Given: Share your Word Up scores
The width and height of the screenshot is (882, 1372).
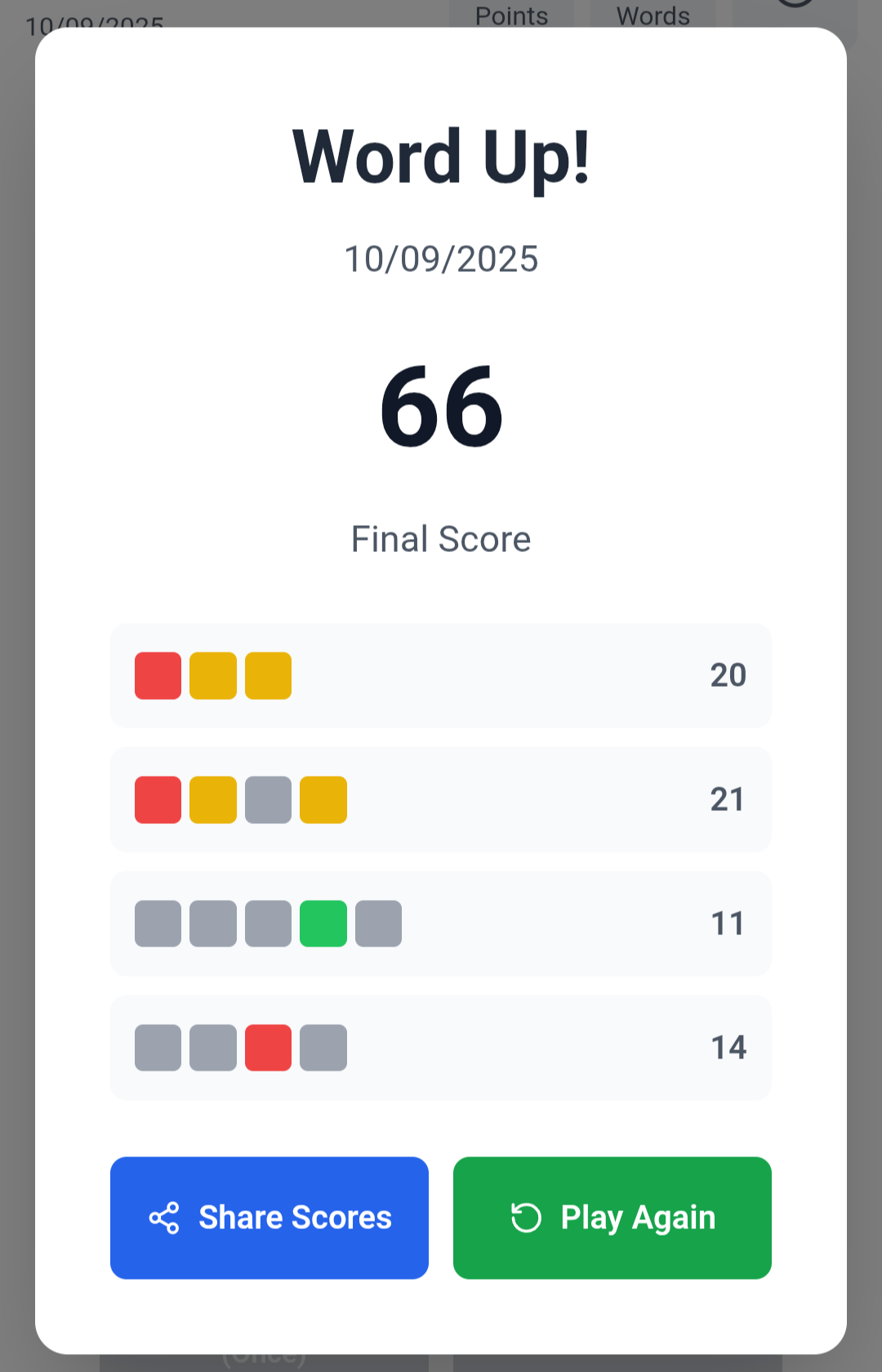Looking at the screenshot, I should (269, 1218).
